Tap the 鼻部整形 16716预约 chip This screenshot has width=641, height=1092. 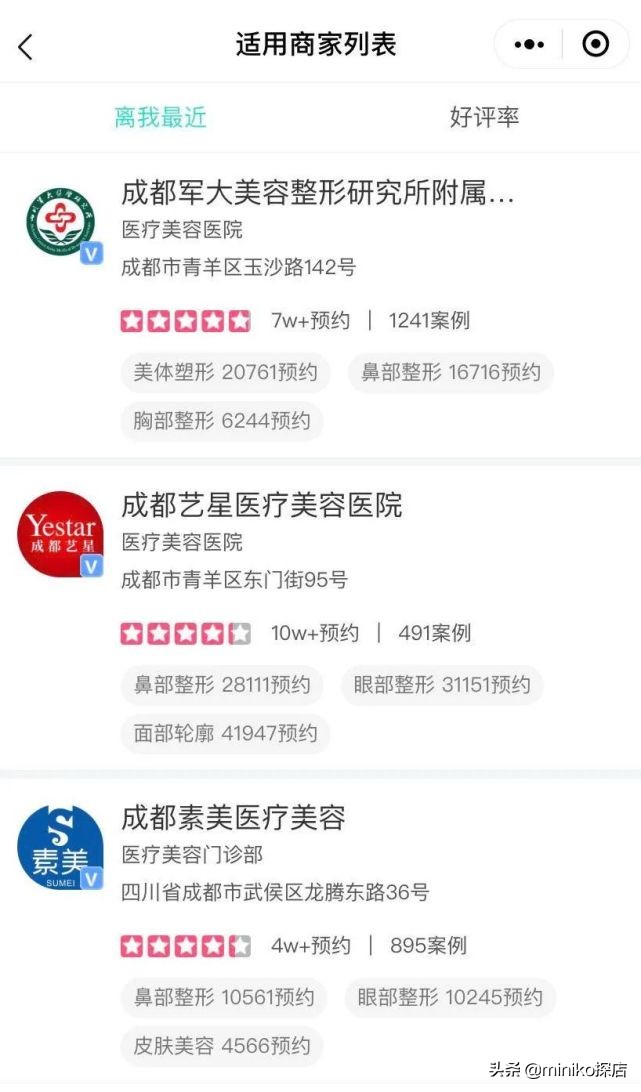[x=450, y=373]
